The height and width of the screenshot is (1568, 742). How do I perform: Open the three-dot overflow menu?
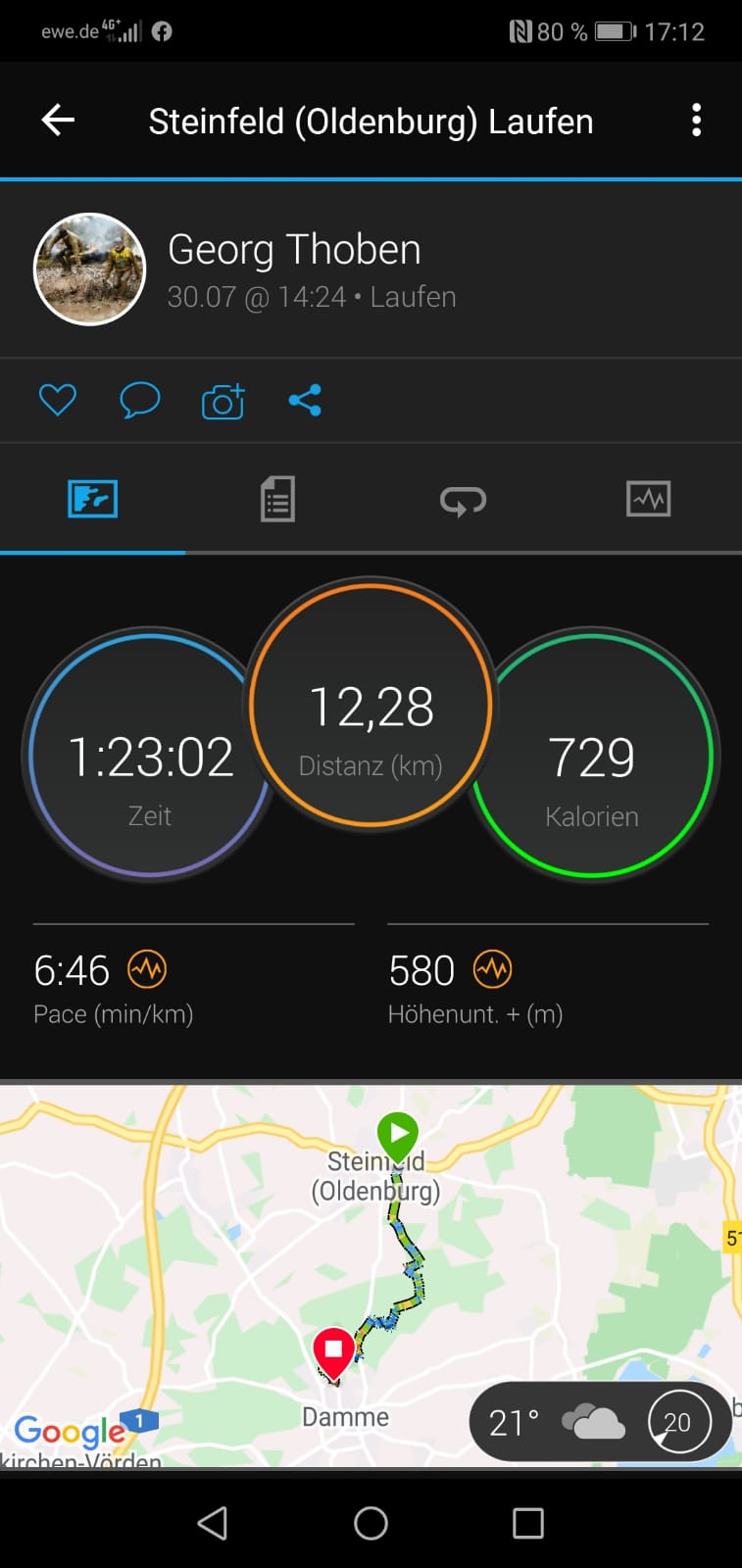pos(696,121)
